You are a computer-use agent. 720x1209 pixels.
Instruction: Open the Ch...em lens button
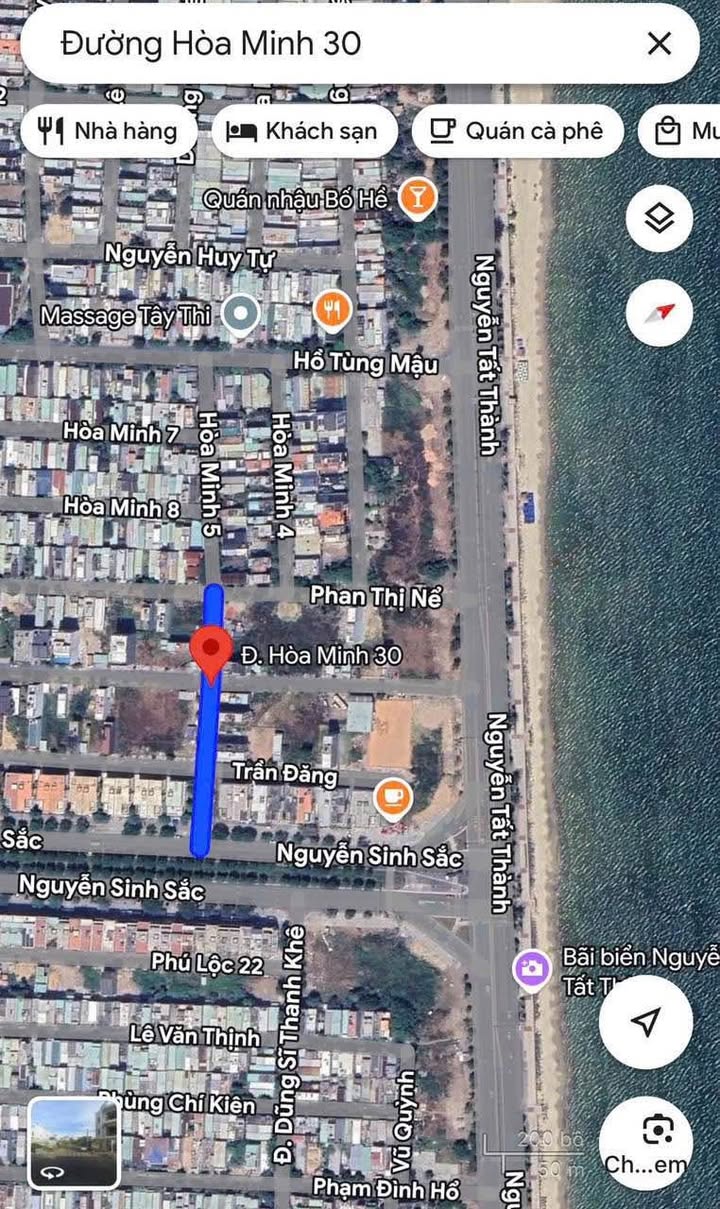point(646,1143)
